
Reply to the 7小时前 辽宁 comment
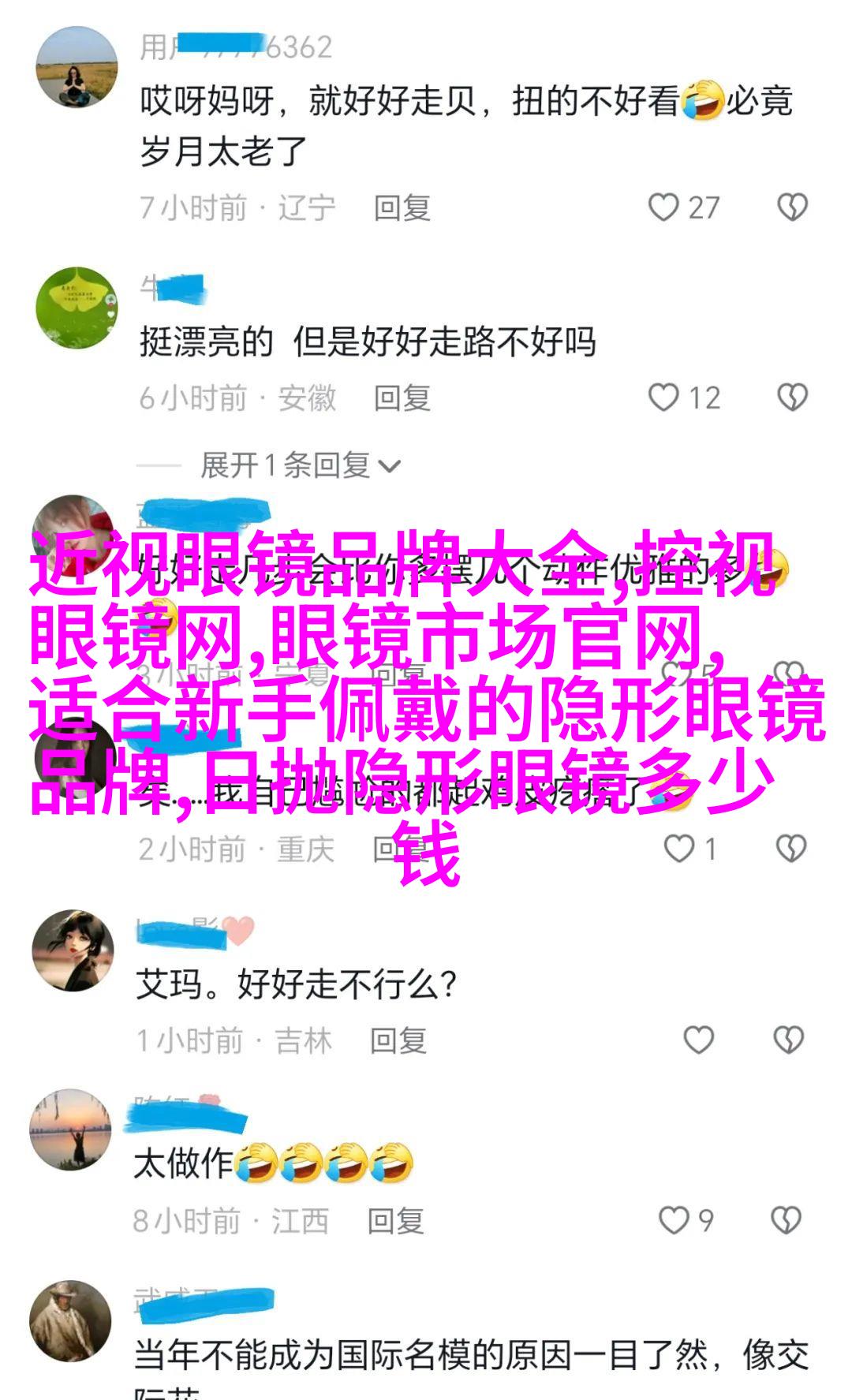[402, 208]
